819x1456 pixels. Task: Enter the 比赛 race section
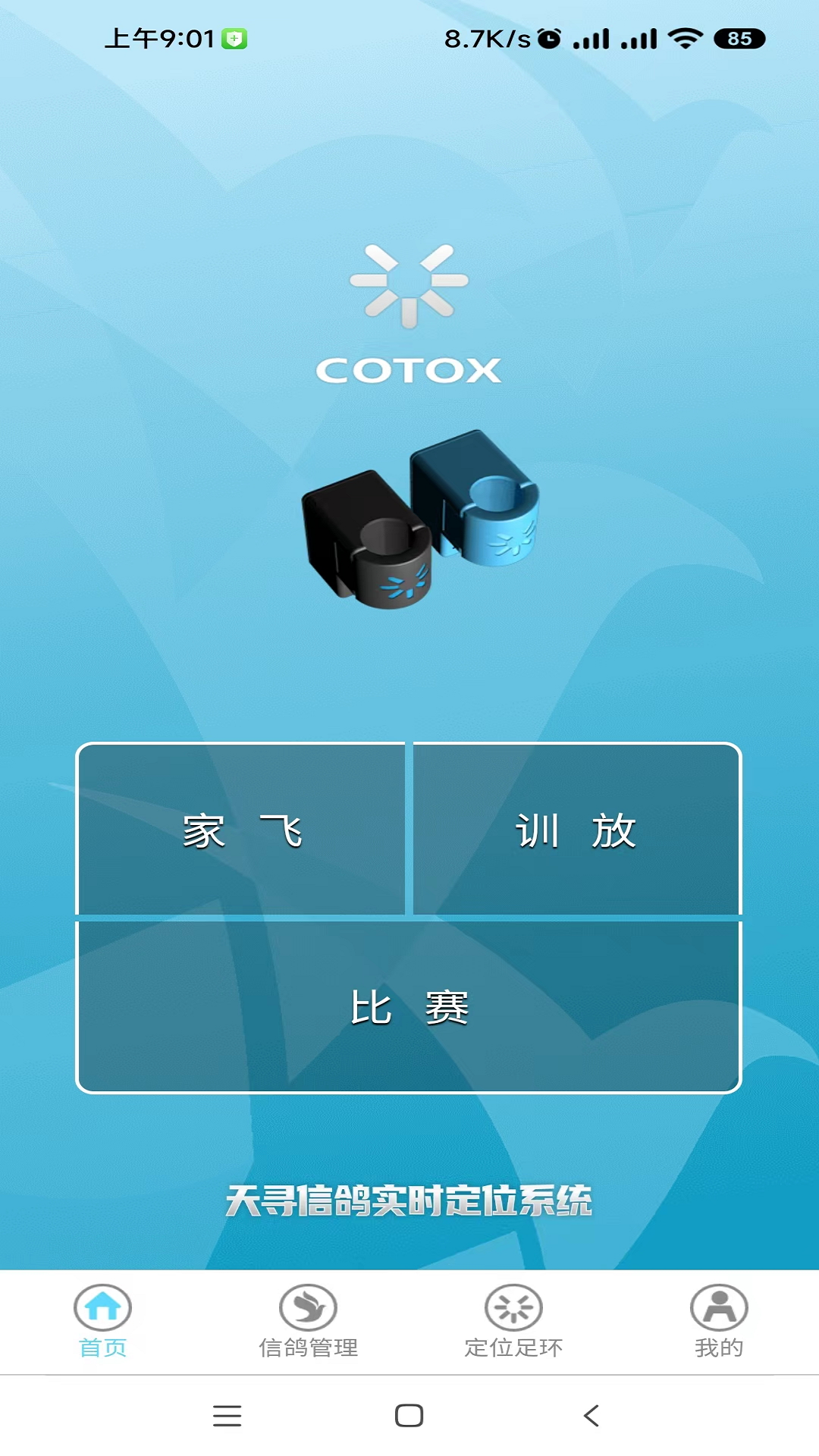coord(409,1007)
